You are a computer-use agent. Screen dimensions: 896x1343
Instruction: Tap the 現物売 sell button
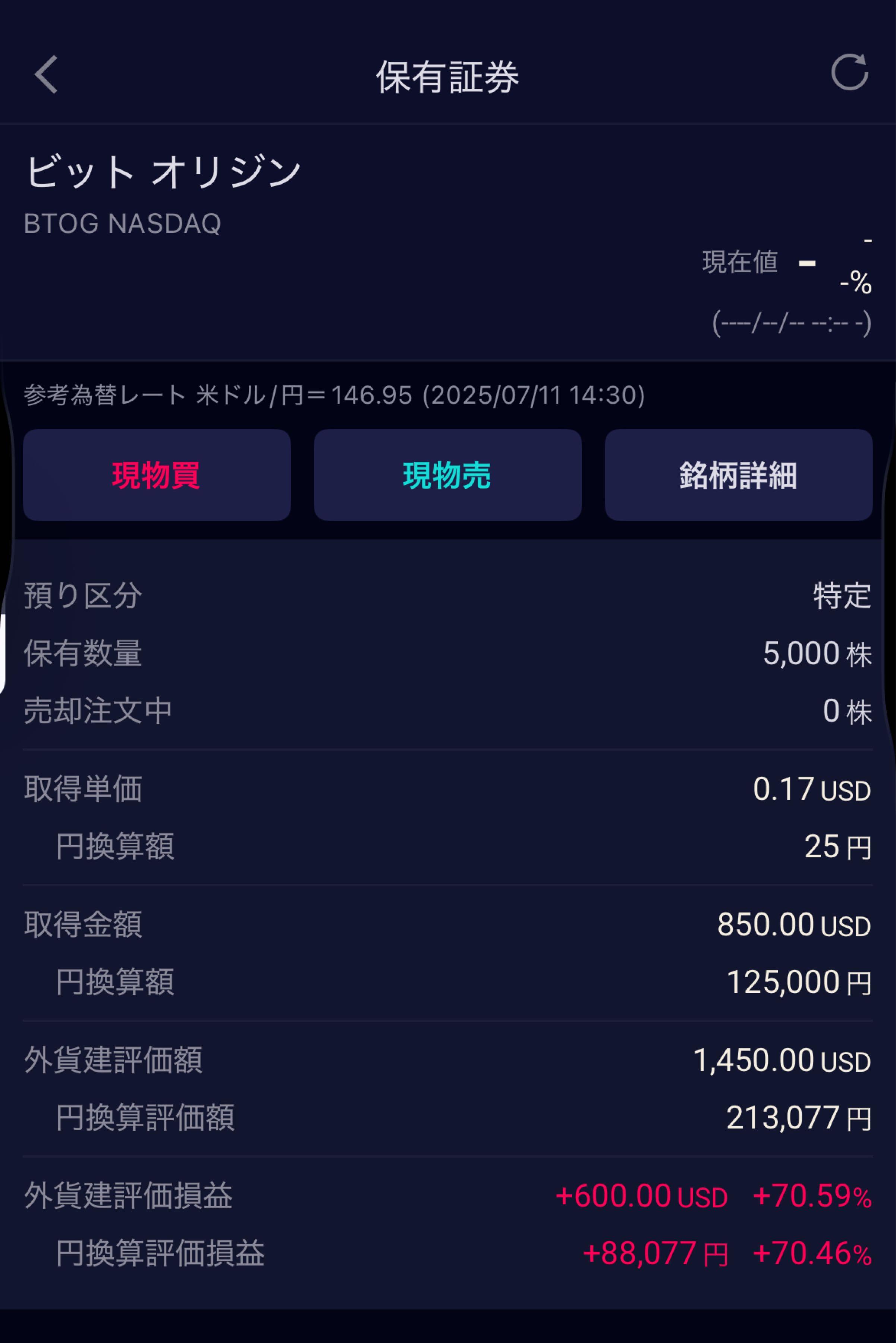pos(447,475)
